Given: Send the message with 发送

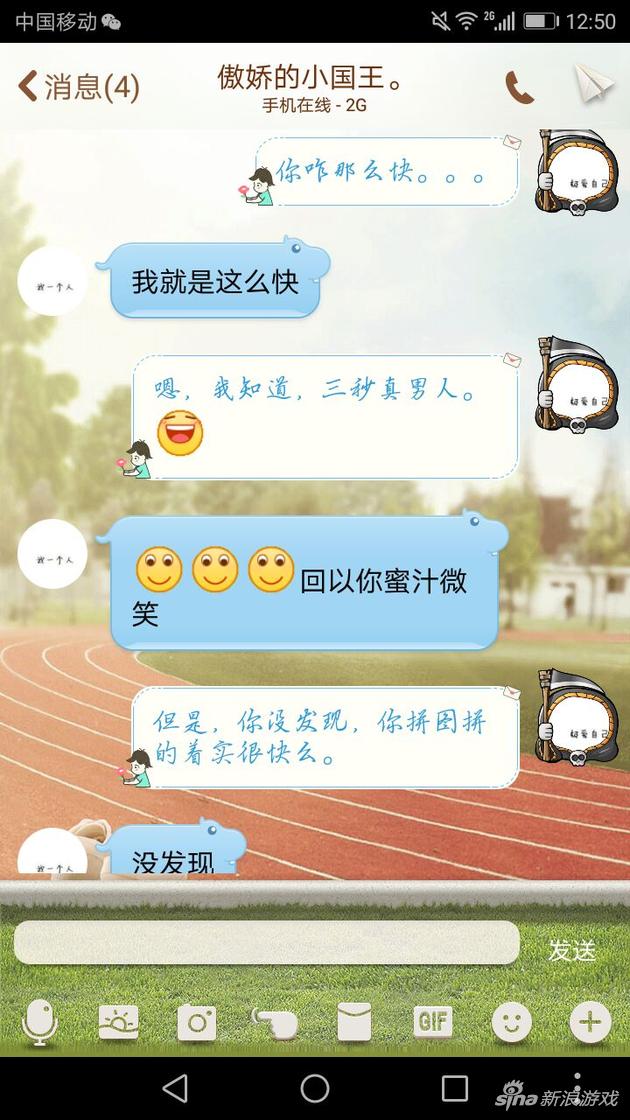Looking at the screenshot, I should (572, 950).
